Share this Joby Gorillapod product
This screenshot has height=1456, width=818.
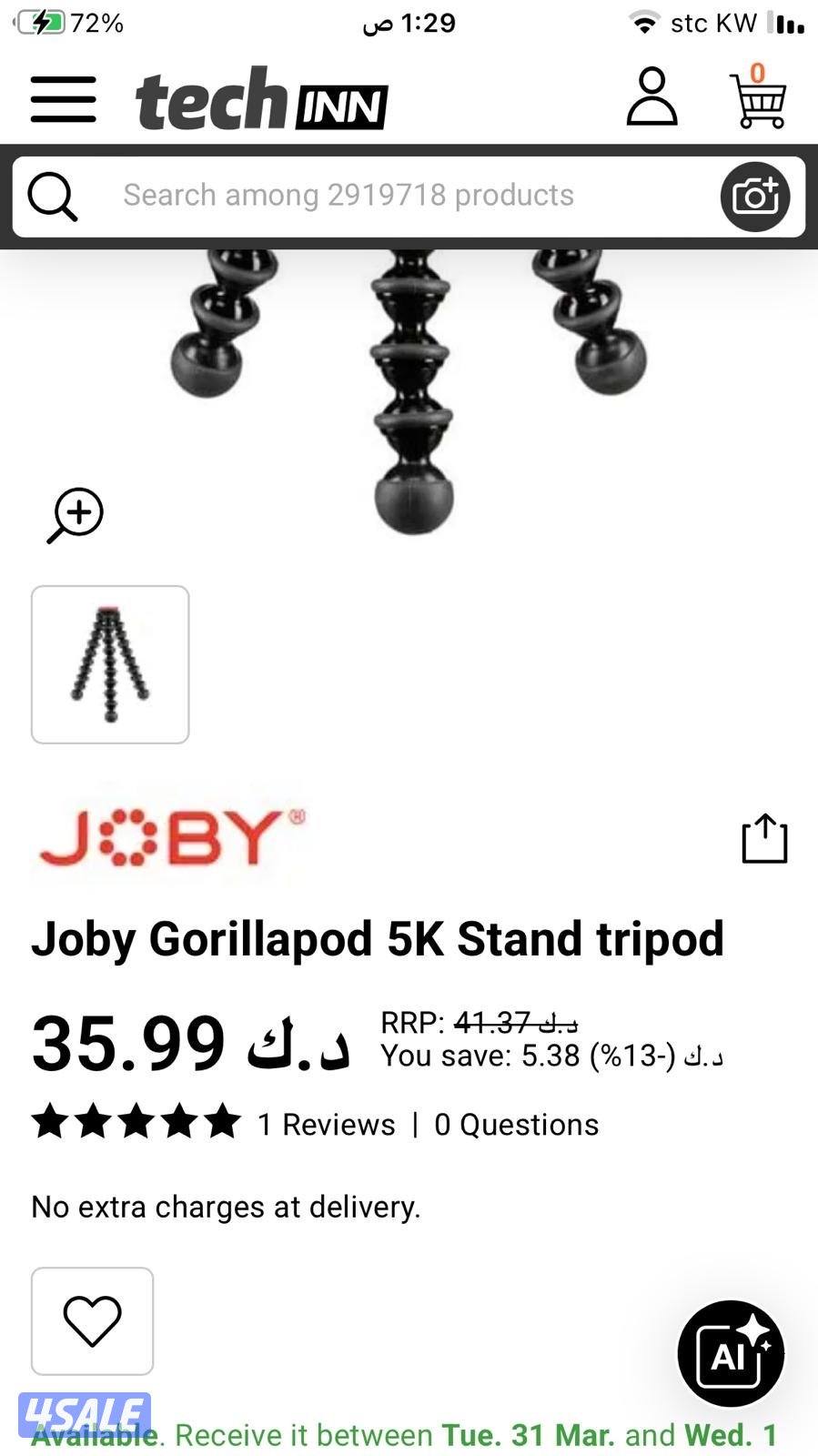[x=764, y=838]
